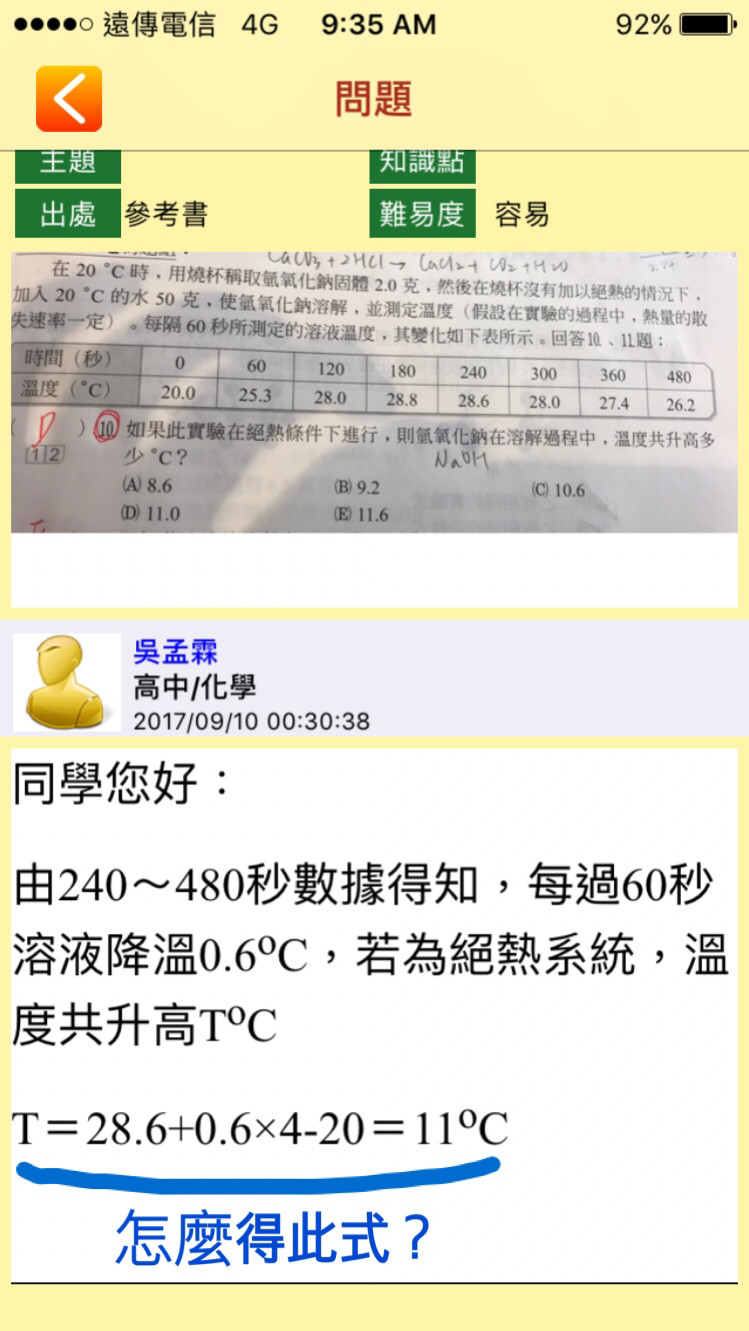View 吳孟霖's profile avatar
This screenshot has width=749, height=1331.
click(66, 682)
